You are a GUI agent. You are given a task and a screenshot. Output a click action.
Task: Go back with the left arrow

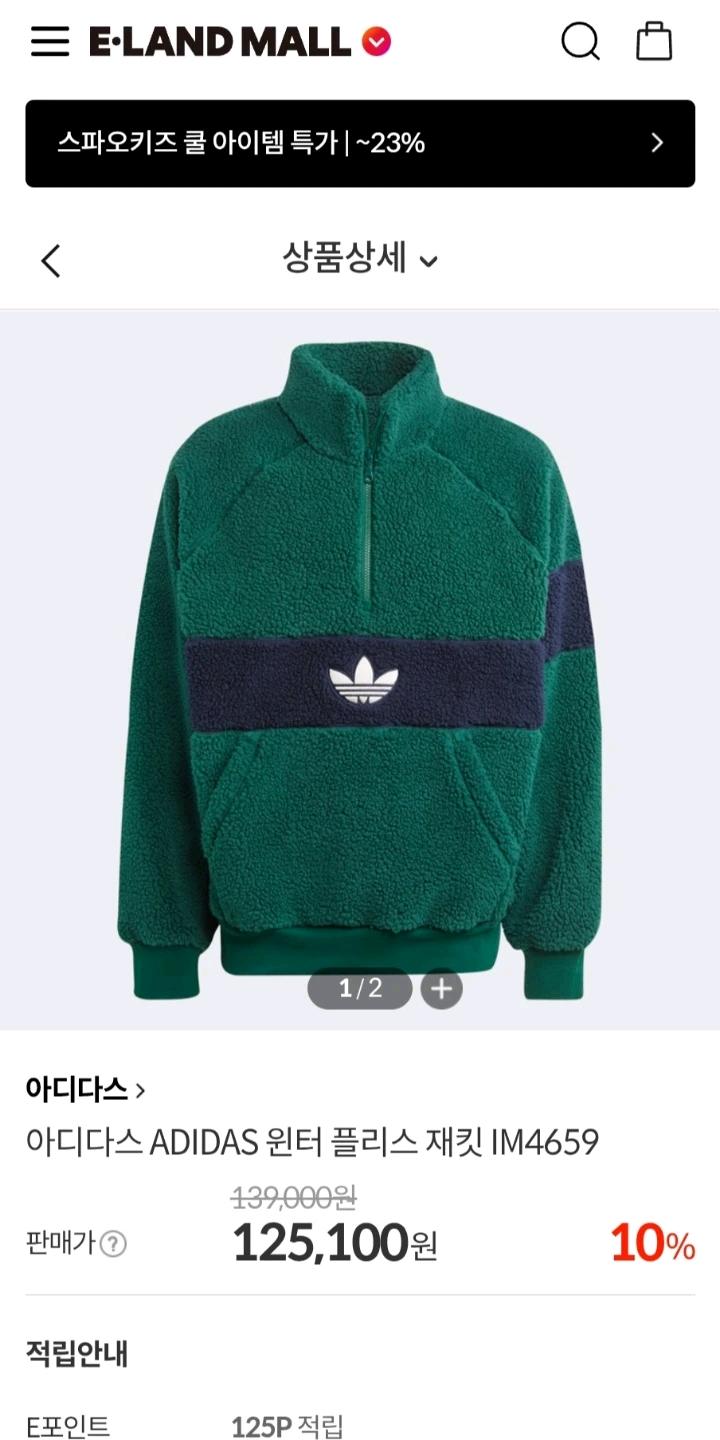51,261
